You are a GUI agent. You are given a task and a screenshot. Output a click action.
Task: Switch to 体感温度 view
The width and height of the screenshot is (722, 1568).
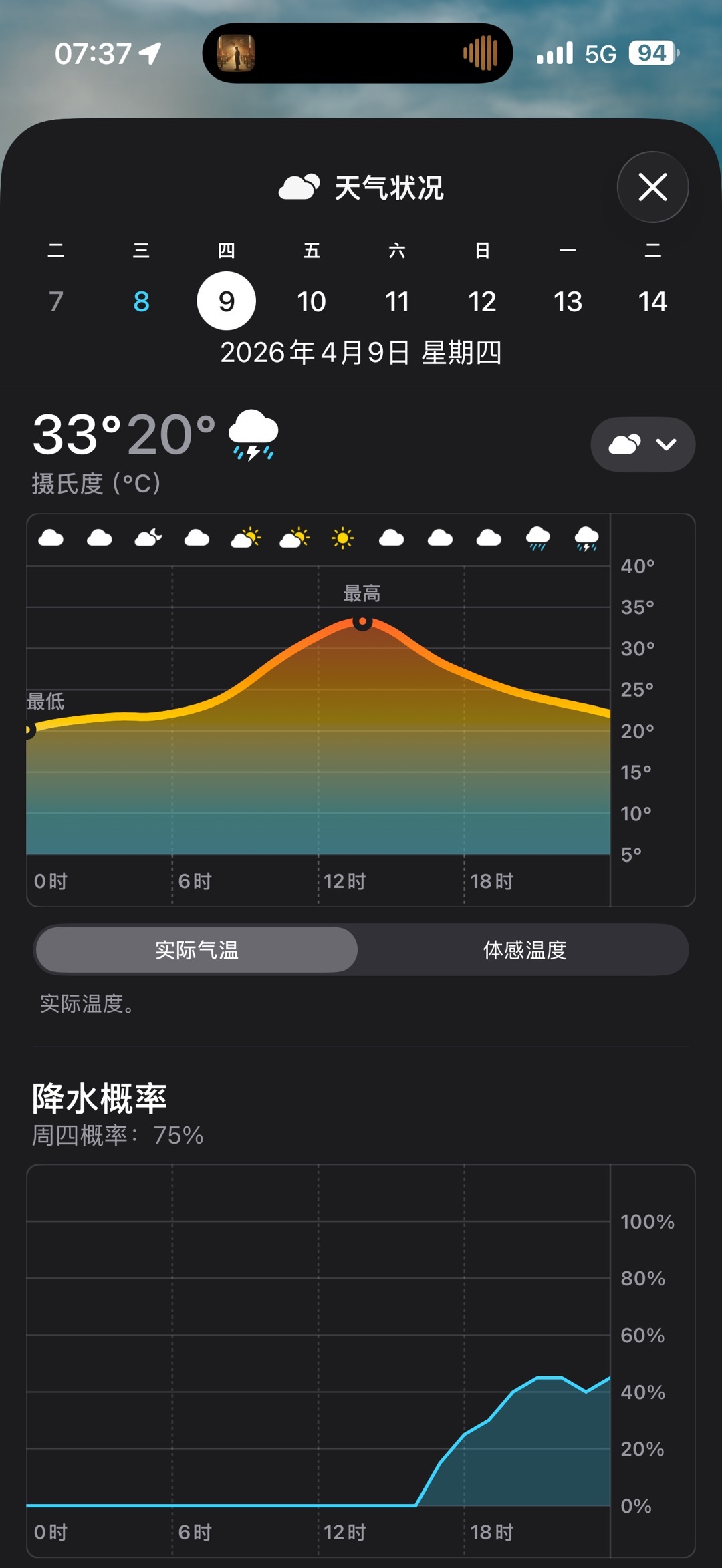click(525, 949)
